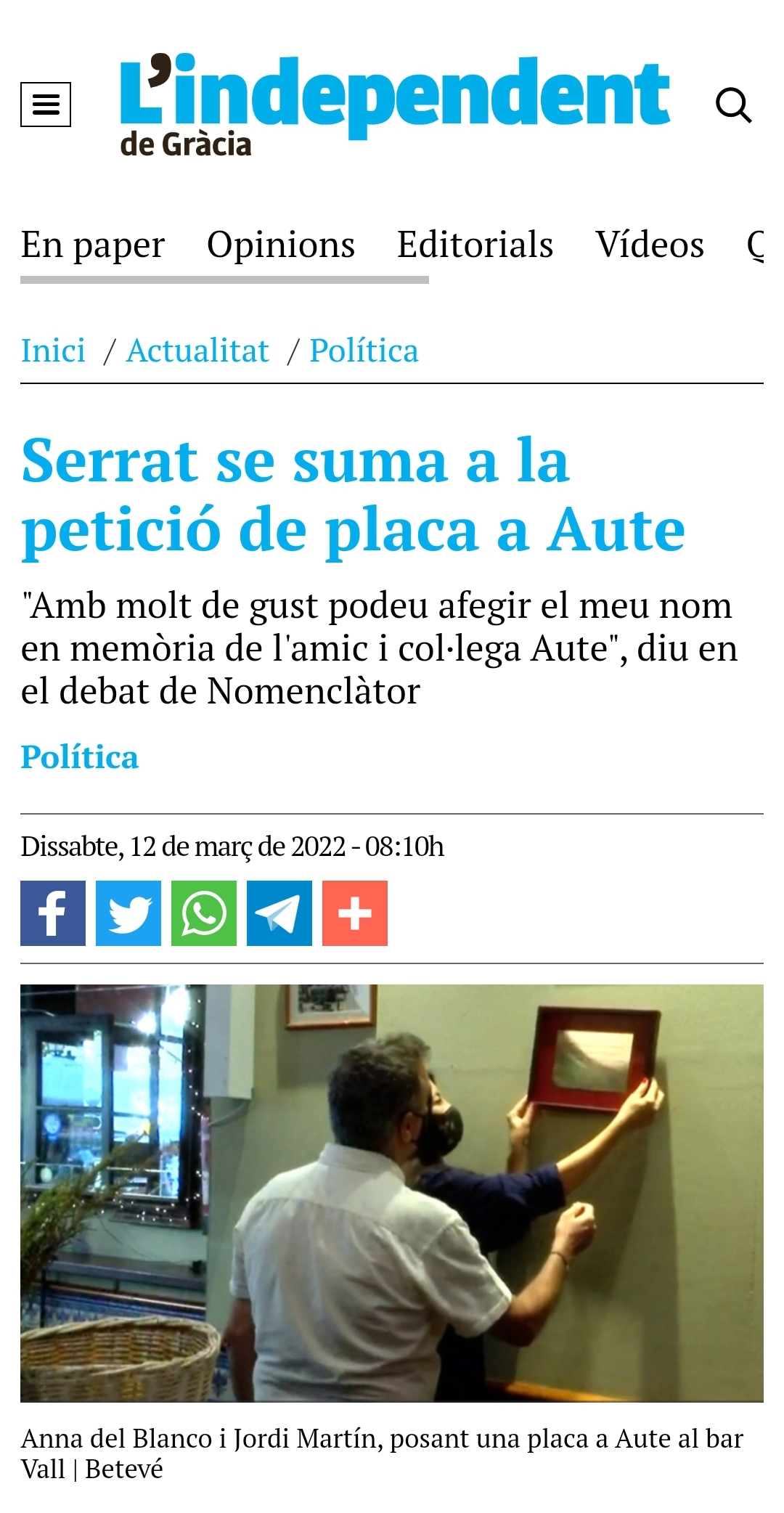Go to Inici in the breadcrumb
Screen dimensions: 784x1513
[53, 351]
